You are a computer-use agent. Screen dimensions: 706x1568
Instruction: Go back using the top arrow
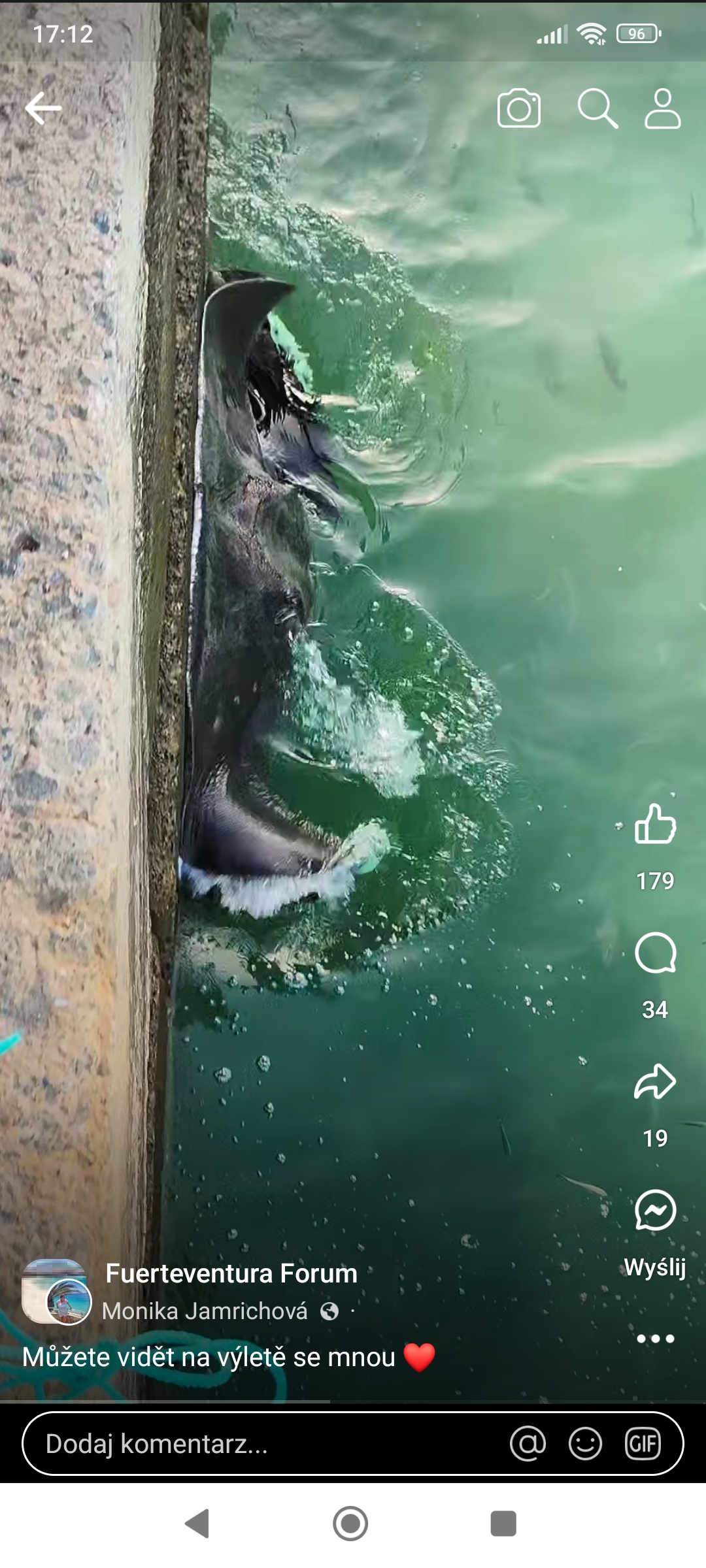click(43, 108)
